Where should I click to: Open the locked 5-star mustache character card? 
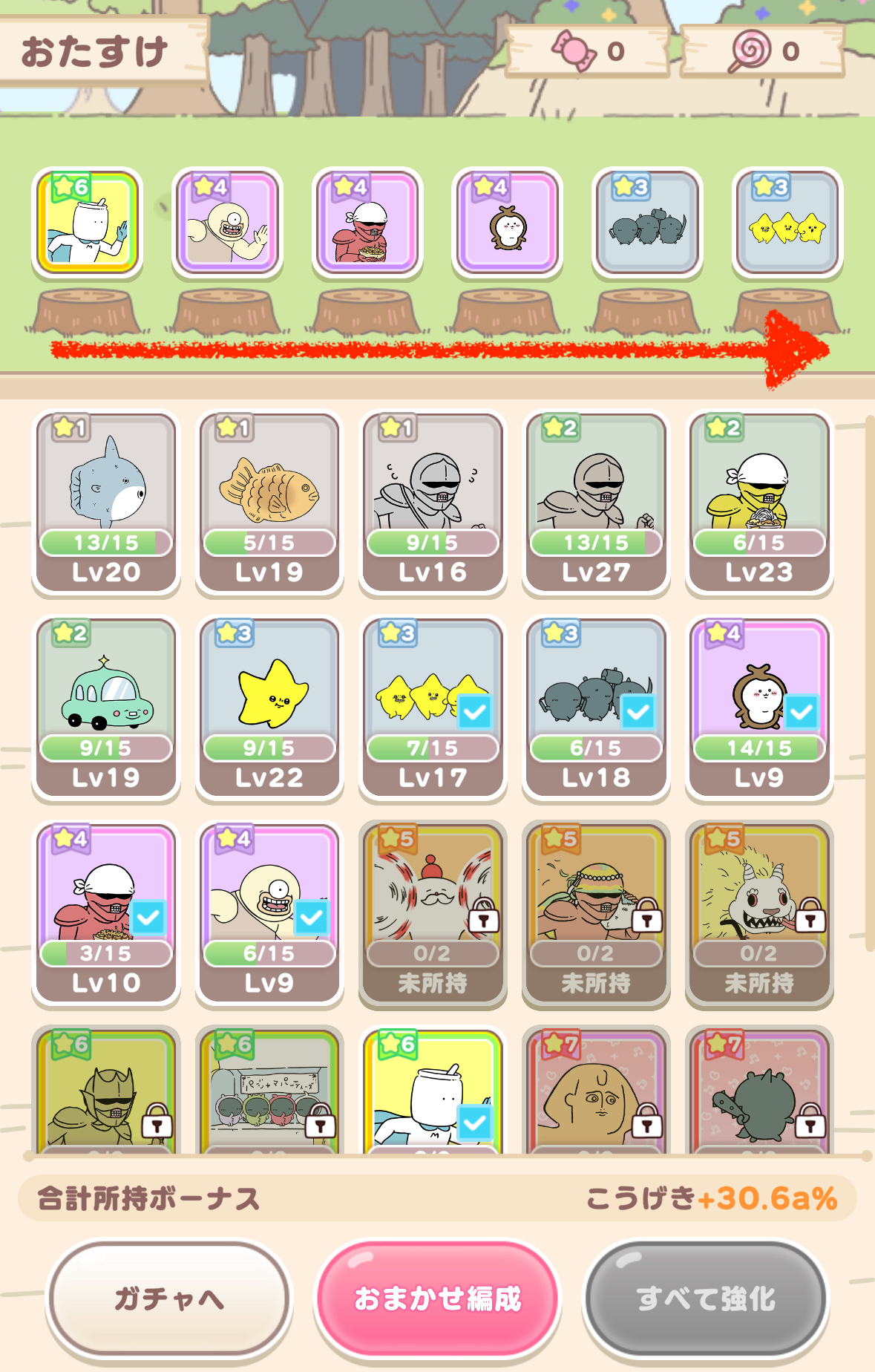[433, 913]
